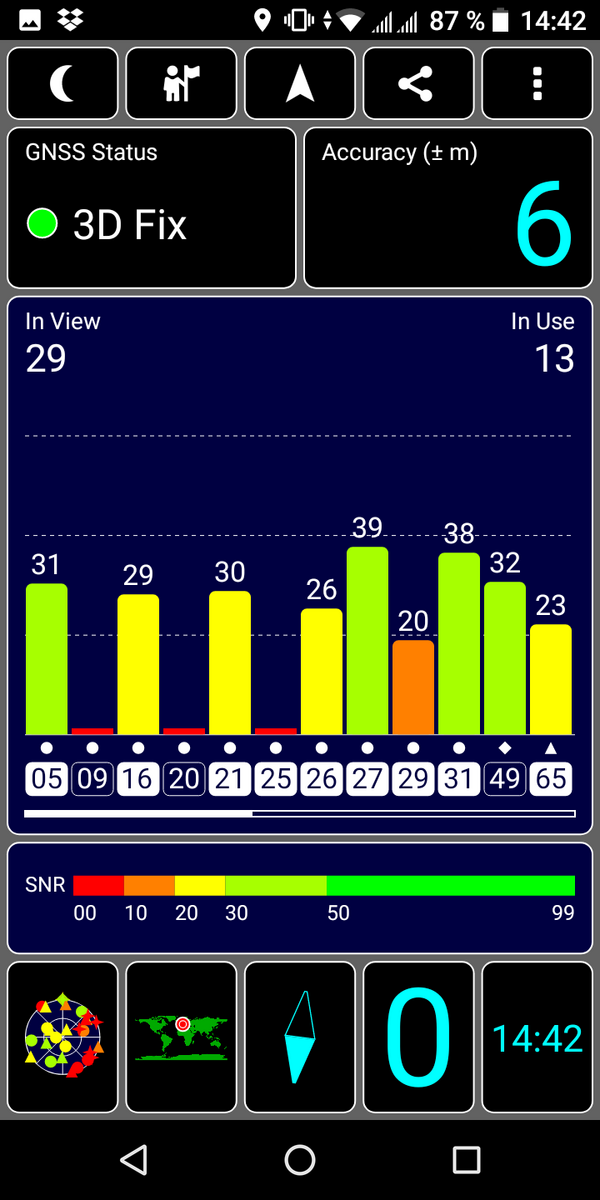
Task: Open the satellite sky view radar tile
Action: [63, 1038]
